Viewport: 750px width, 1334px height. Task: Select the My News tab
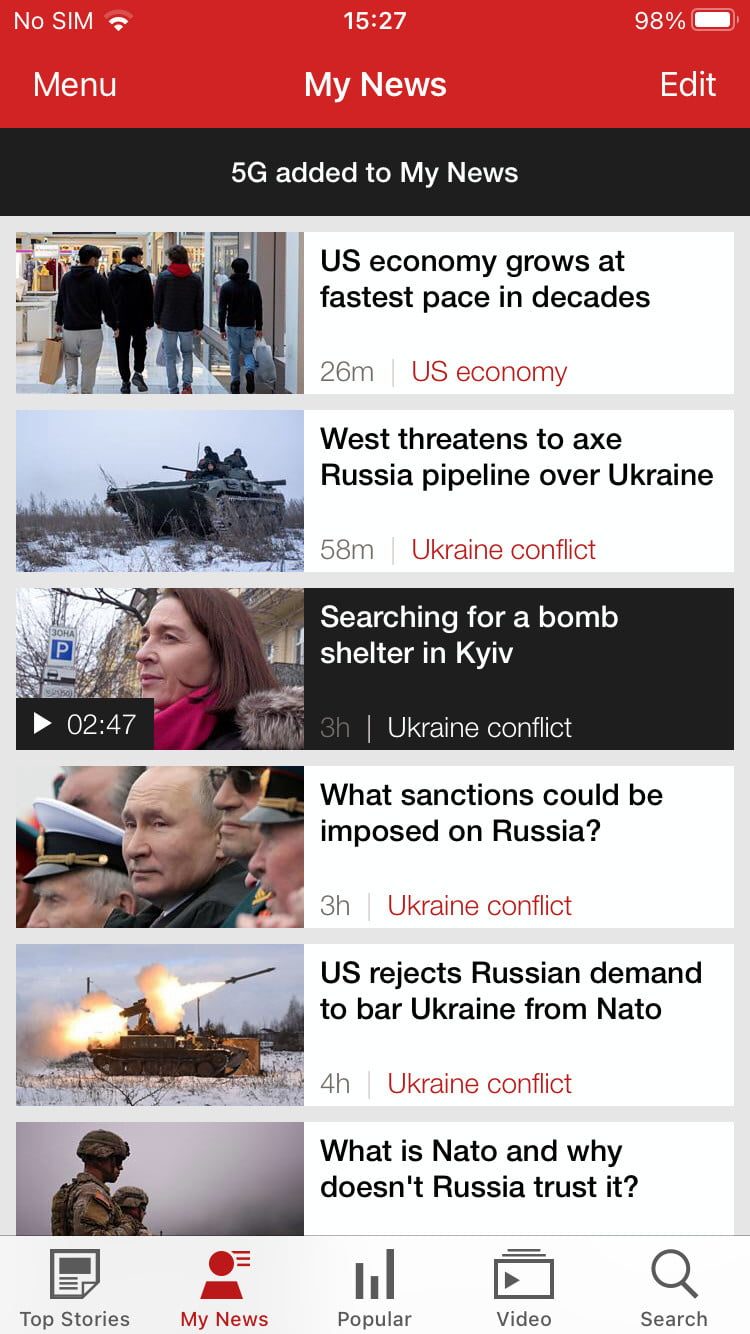[225, 1289]
